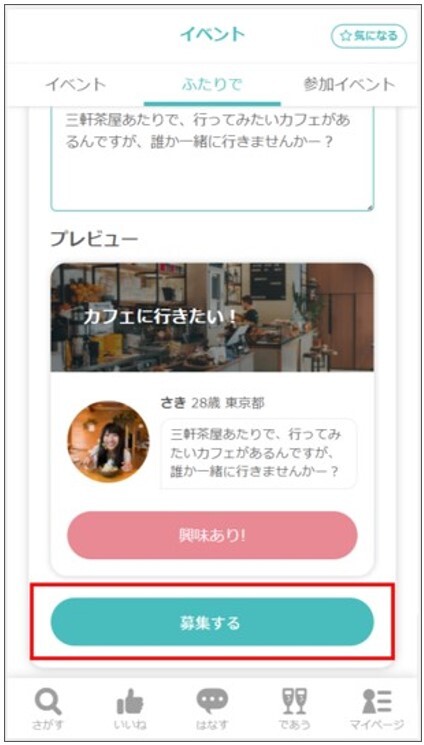Edit the message text field
Screen dimensions: 424x745
pos(212,159)
